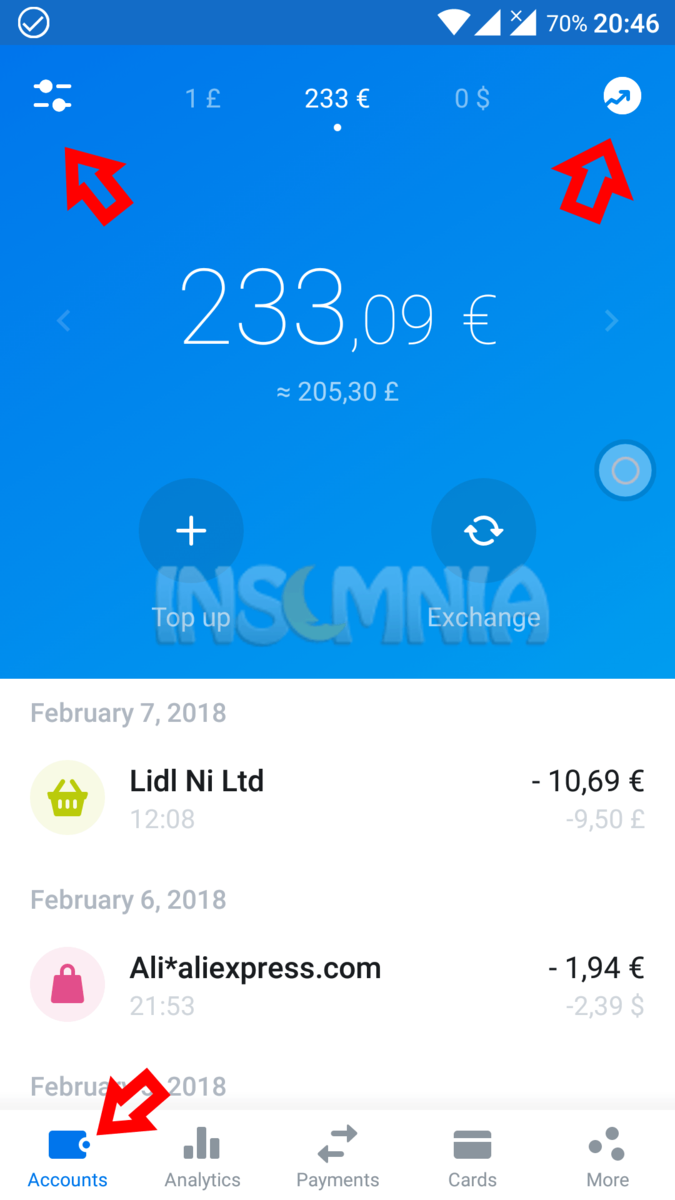
Task: Go to the next account with right chevron
Action: 611,321
